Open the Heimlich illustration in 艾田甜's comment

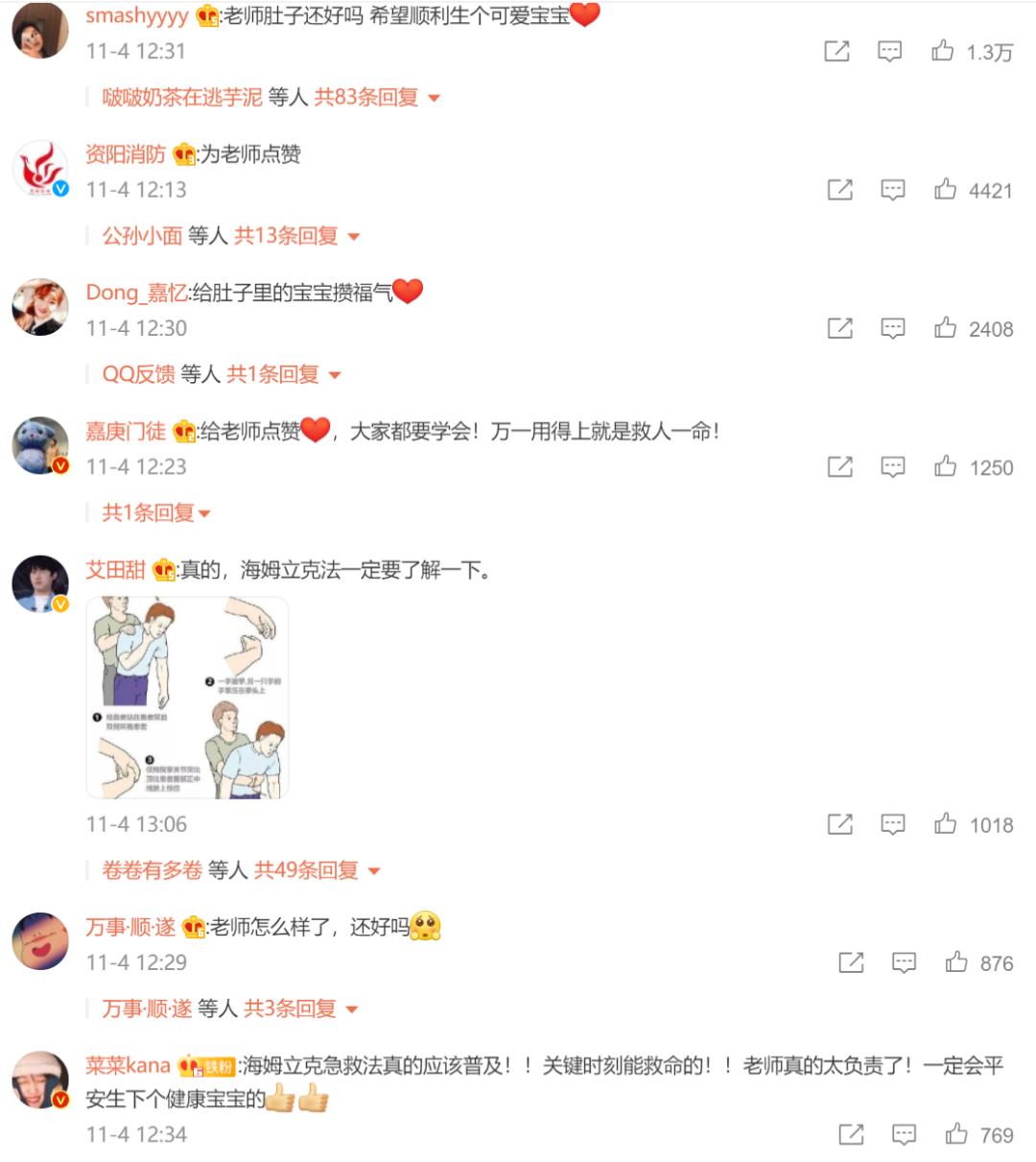click(187, 698)
